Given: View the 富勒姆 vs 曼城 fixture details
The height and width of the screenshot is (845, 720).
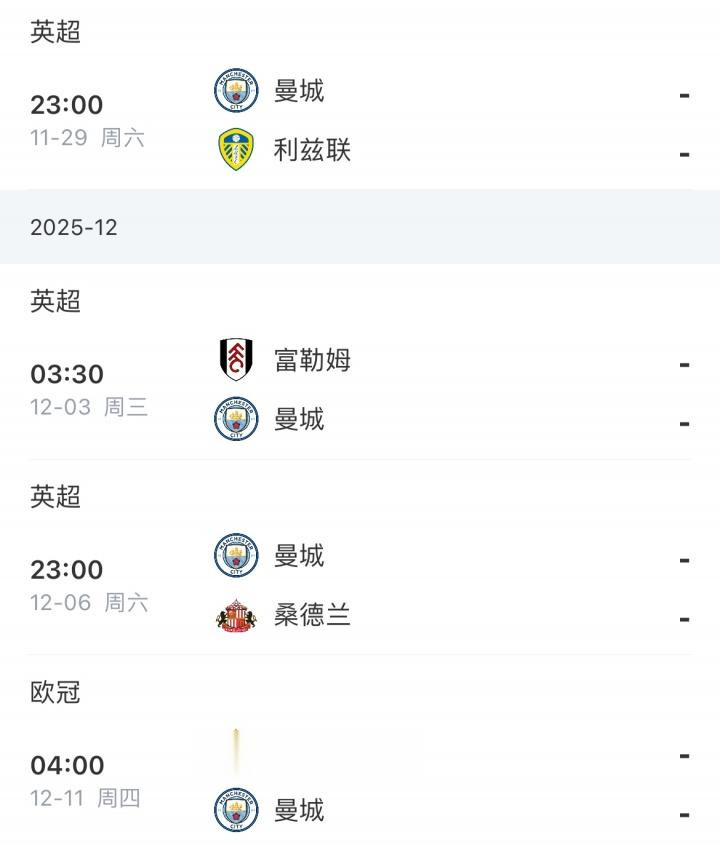Looking at the screenshot, I should 360,390.
